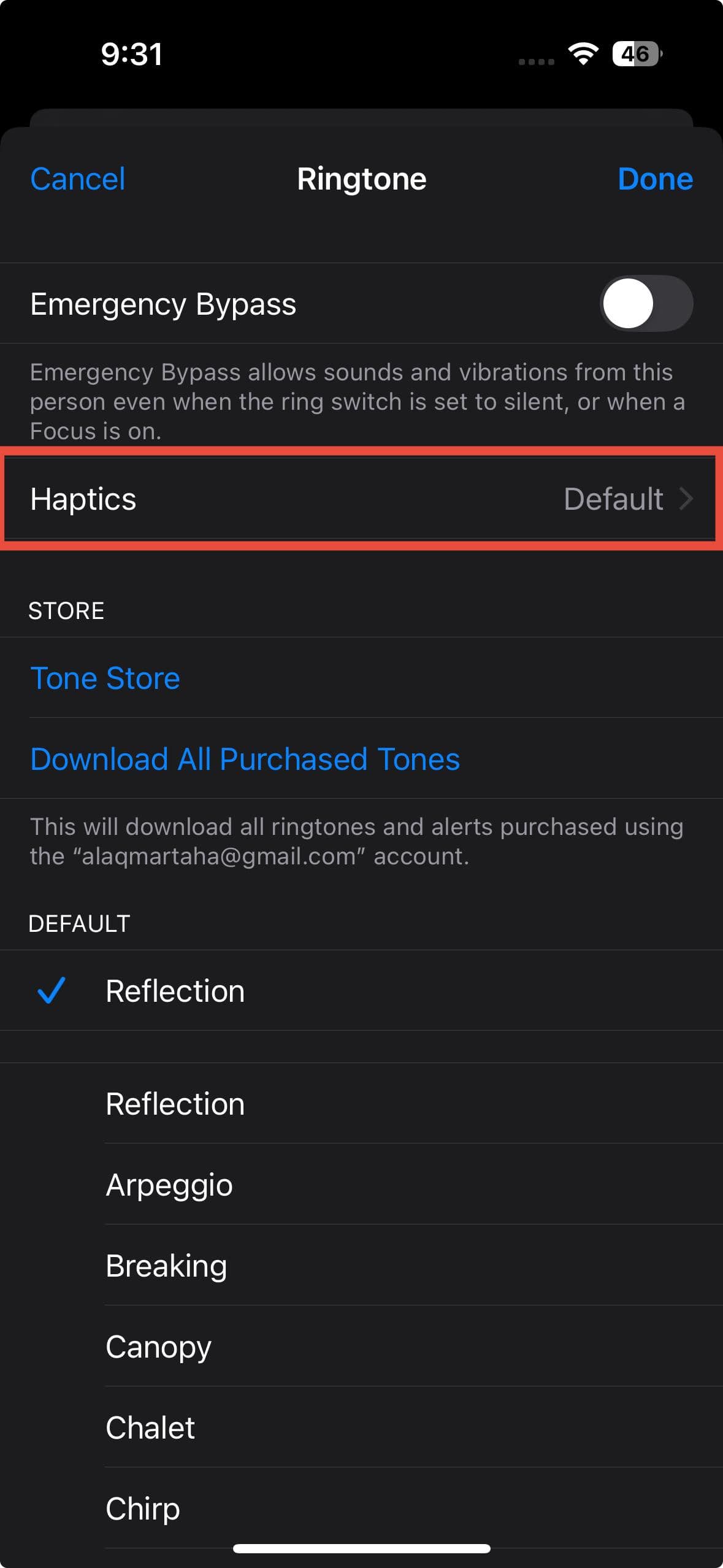723x1568 pixels.
Task: Tap Done to save ringtone
Action: coord(655,179)
